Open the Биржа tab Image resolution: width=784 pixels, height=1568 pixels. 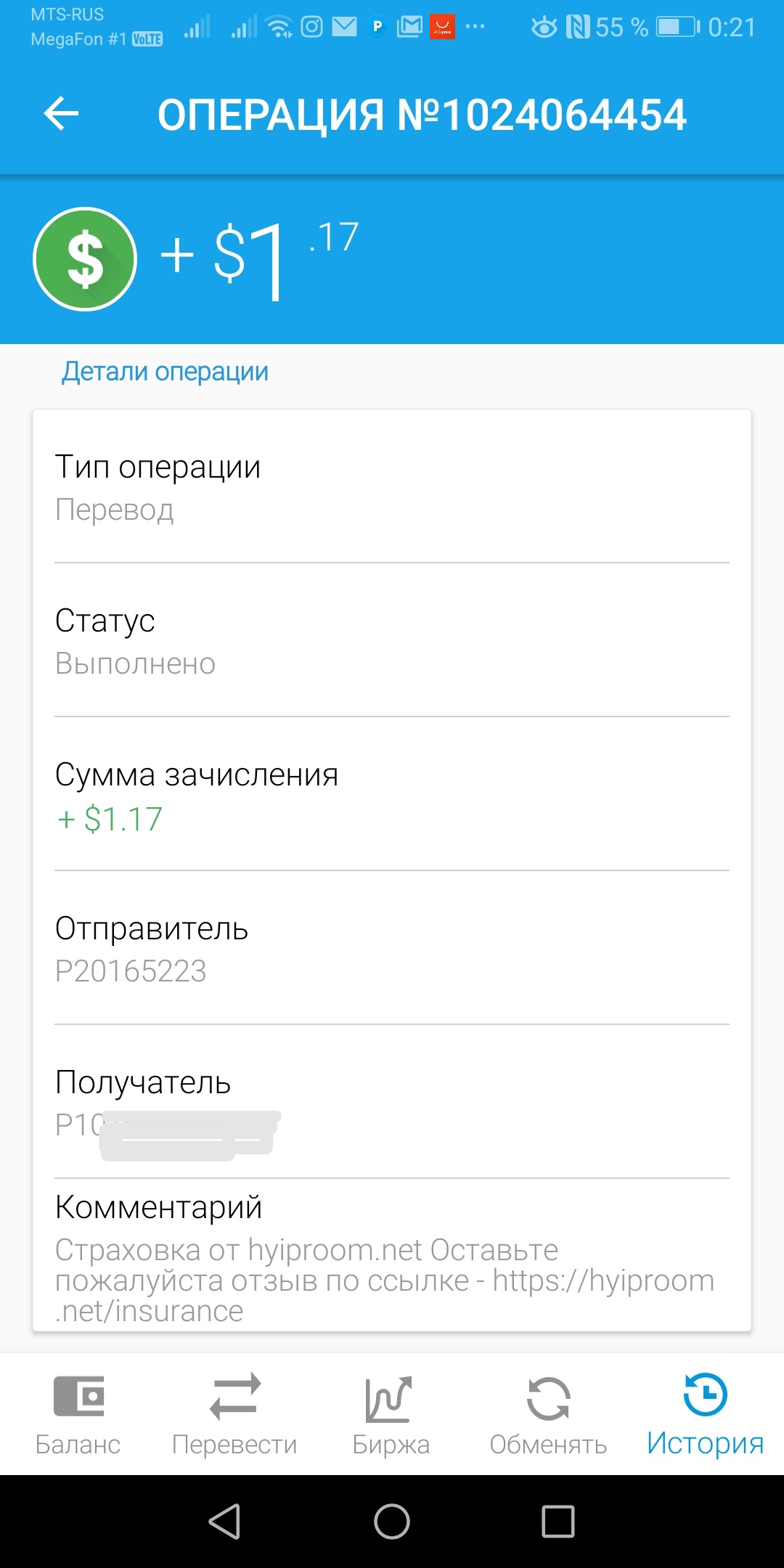(x=391, y=1416)
